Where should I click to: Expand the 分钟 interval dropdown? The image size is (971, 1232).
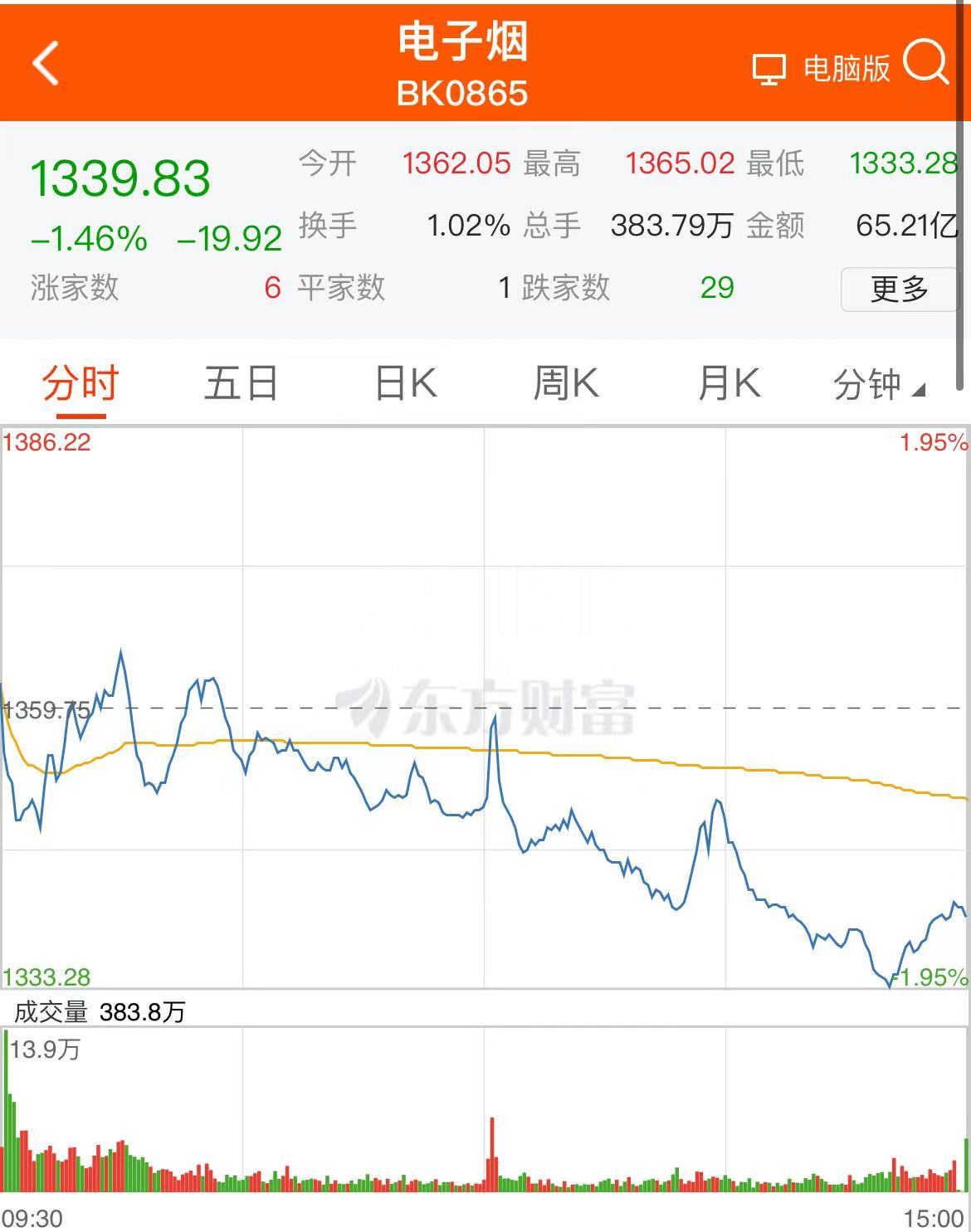tap(878, 385)
